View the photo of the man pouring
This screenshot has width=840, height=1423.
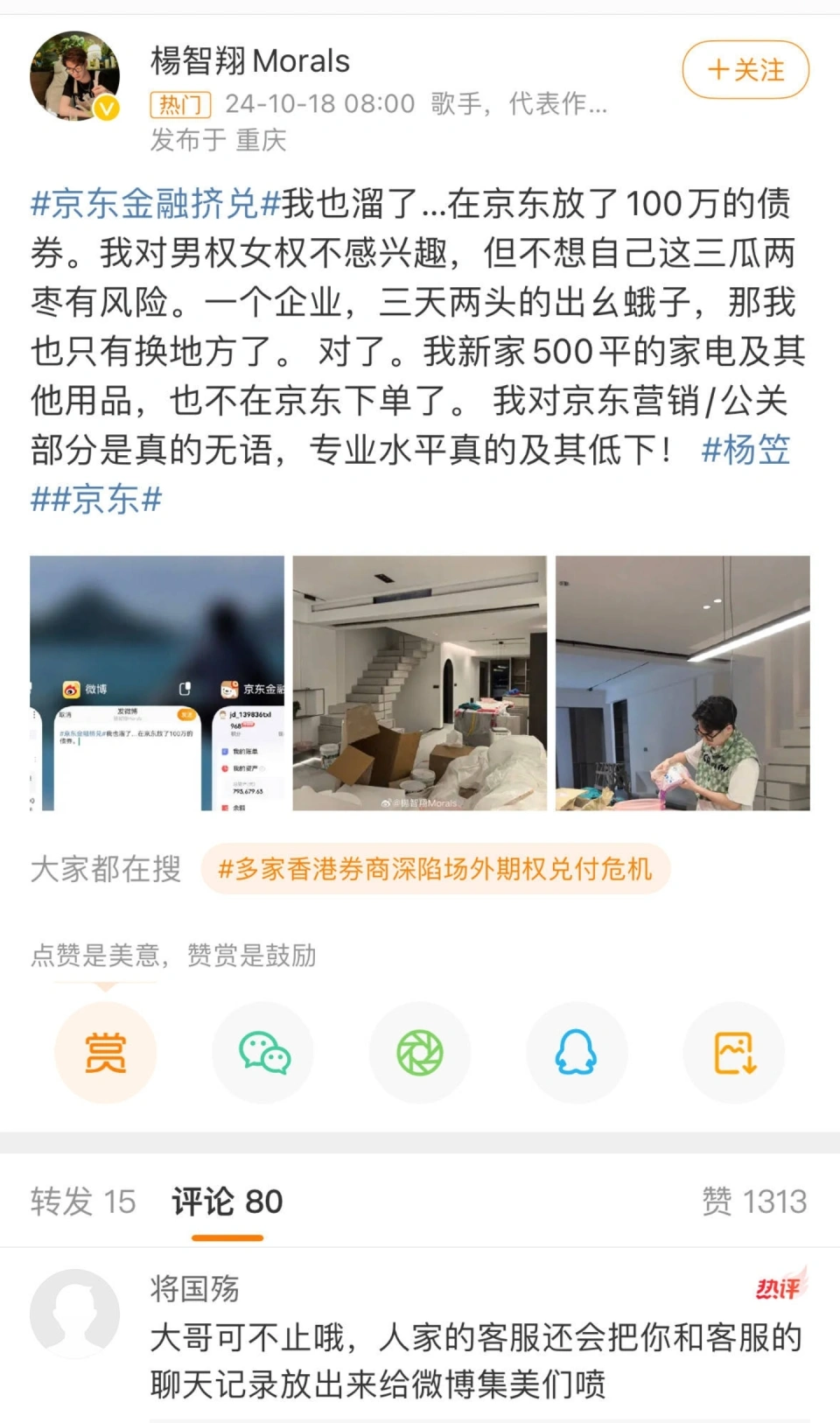click(x=682, y=683)
